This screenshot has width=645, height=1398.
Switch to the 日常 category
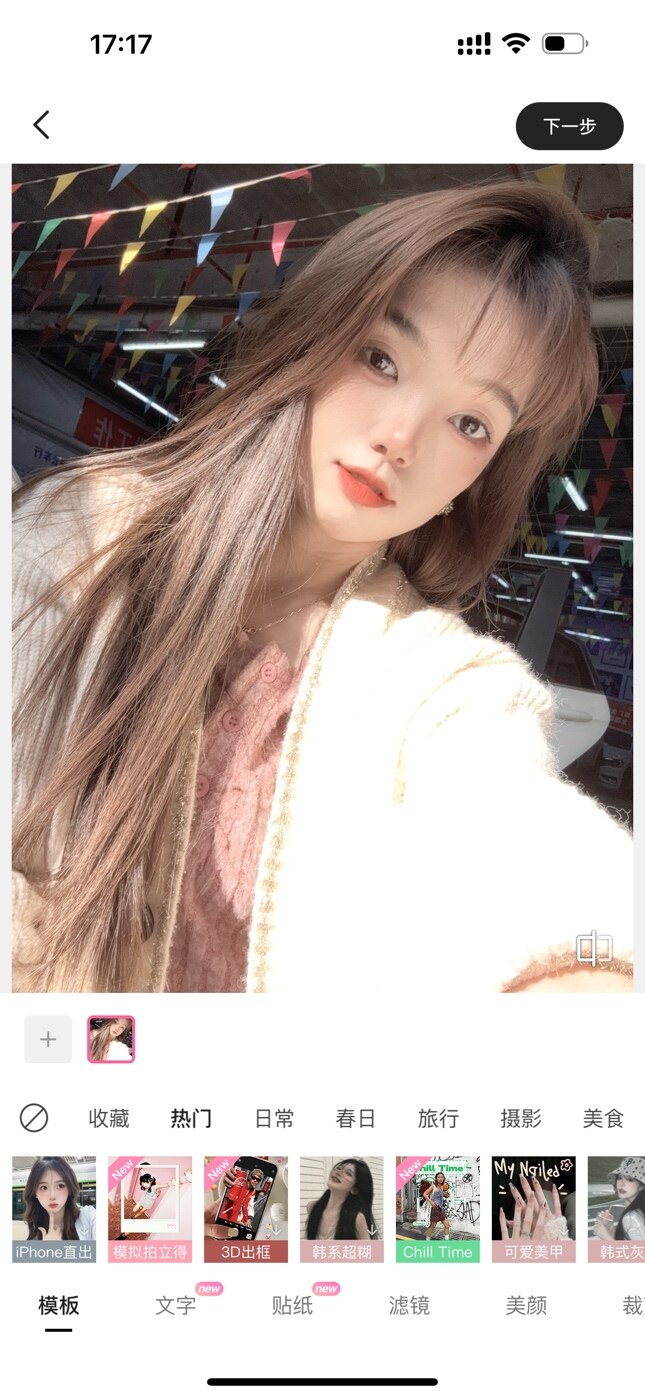[x=274, y=1118]
